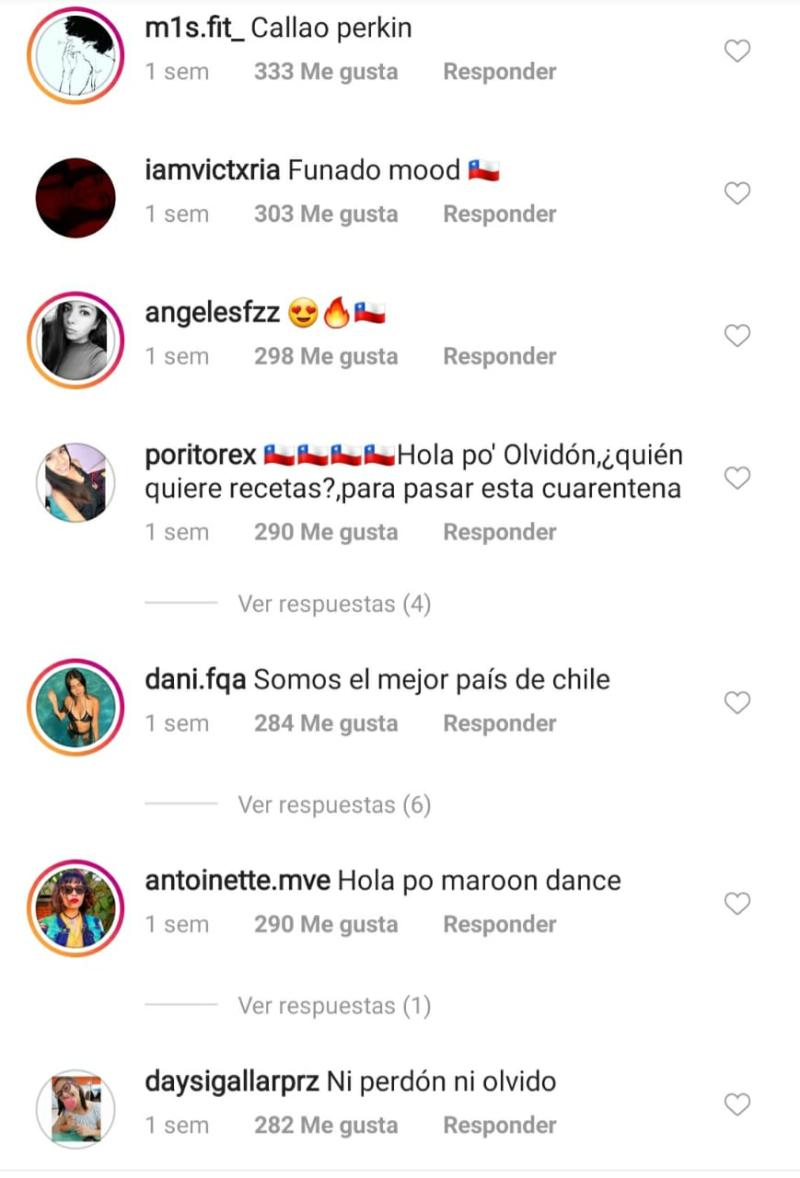800x1178 pixels.
Task: Reply to m1s.fit_'s Callao perkin comment
Action: [x=499, y=72]
